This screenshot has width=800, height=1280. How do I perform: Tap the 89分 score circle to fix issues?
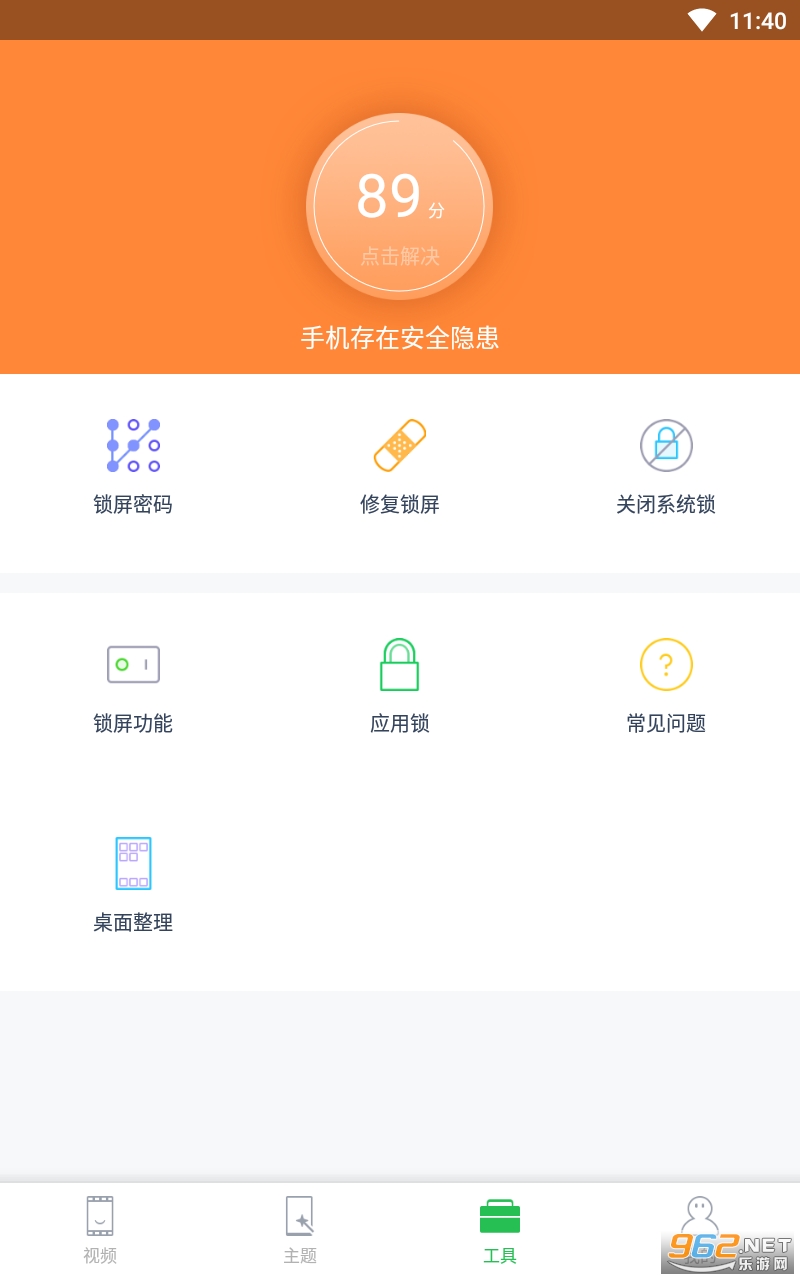399,206
